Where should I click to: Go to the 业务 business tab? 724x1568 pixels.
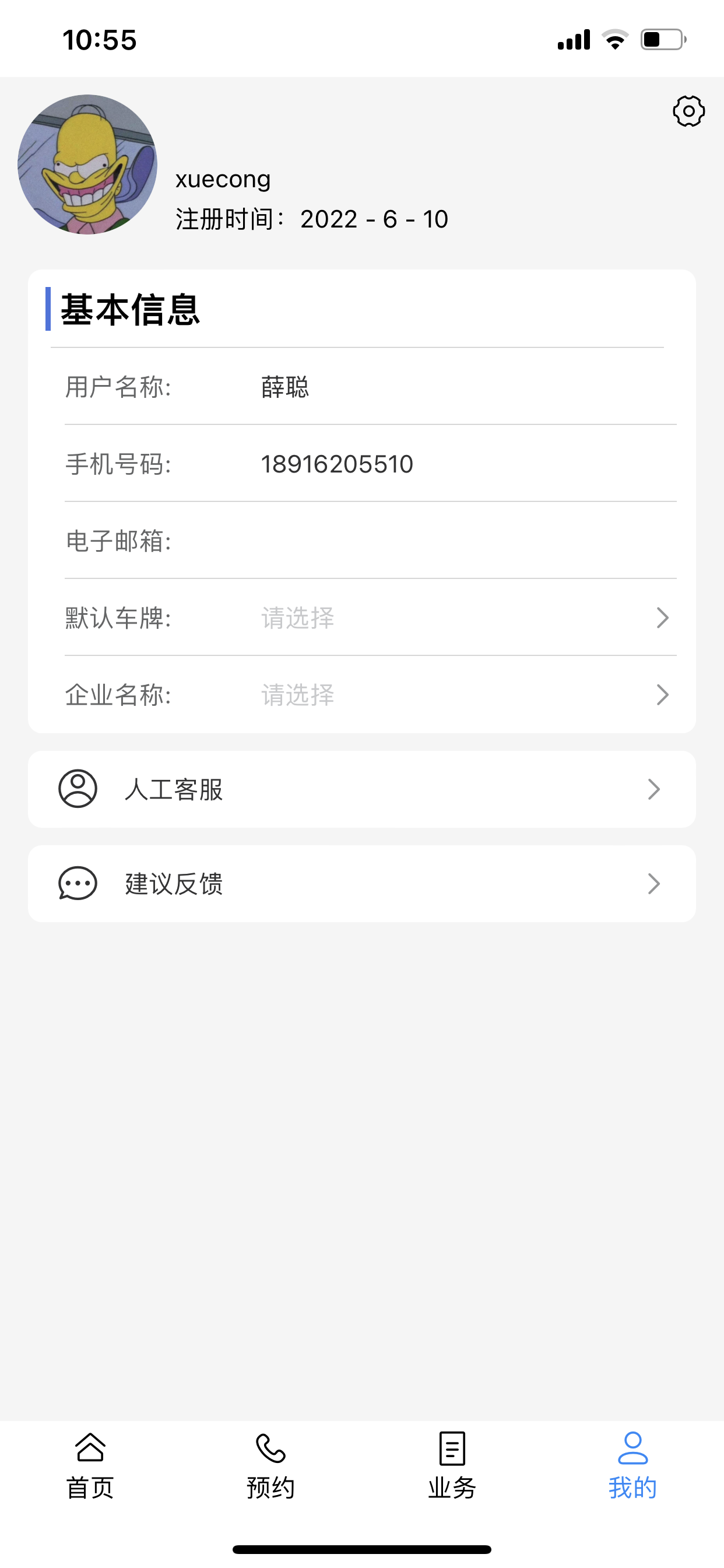[452, 1466]
